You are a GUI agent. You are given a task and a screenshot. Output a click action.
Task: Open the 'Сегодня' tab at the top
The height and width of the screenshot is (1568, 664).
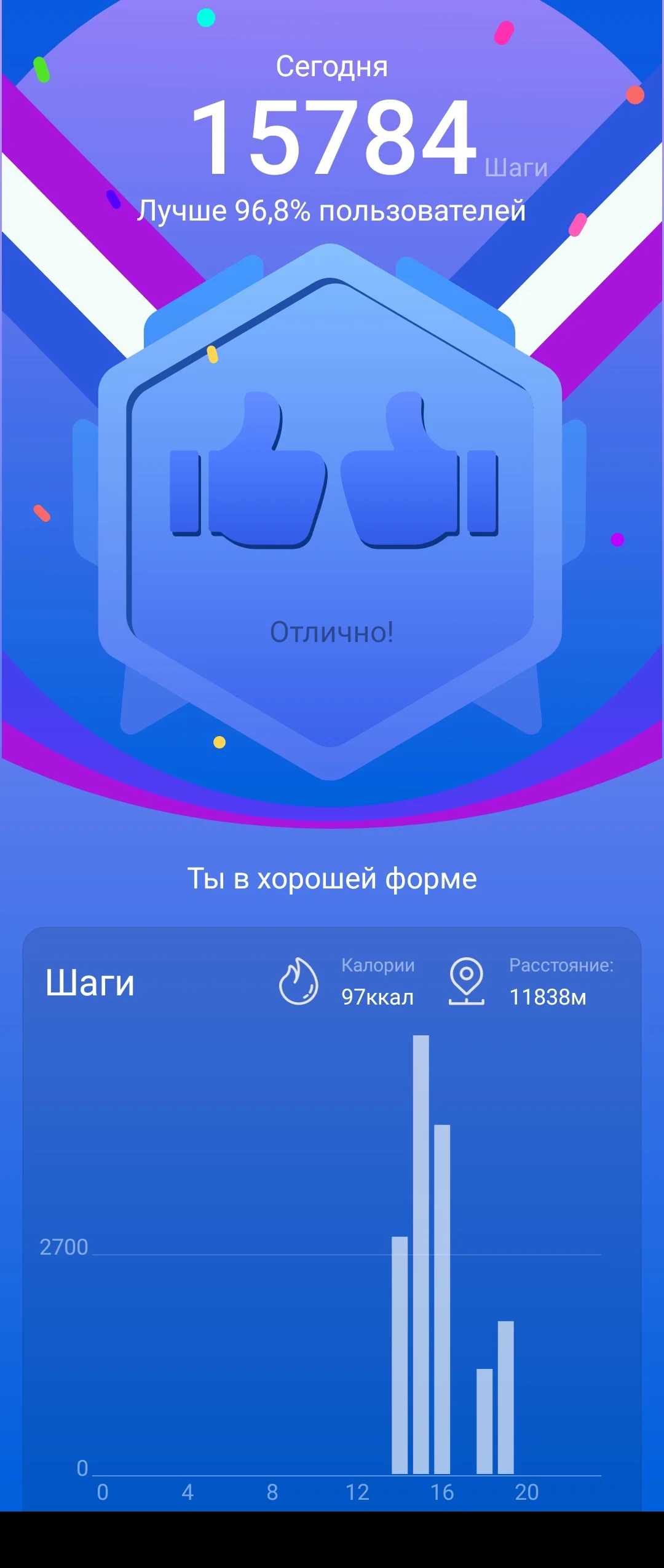pos(332,68)
